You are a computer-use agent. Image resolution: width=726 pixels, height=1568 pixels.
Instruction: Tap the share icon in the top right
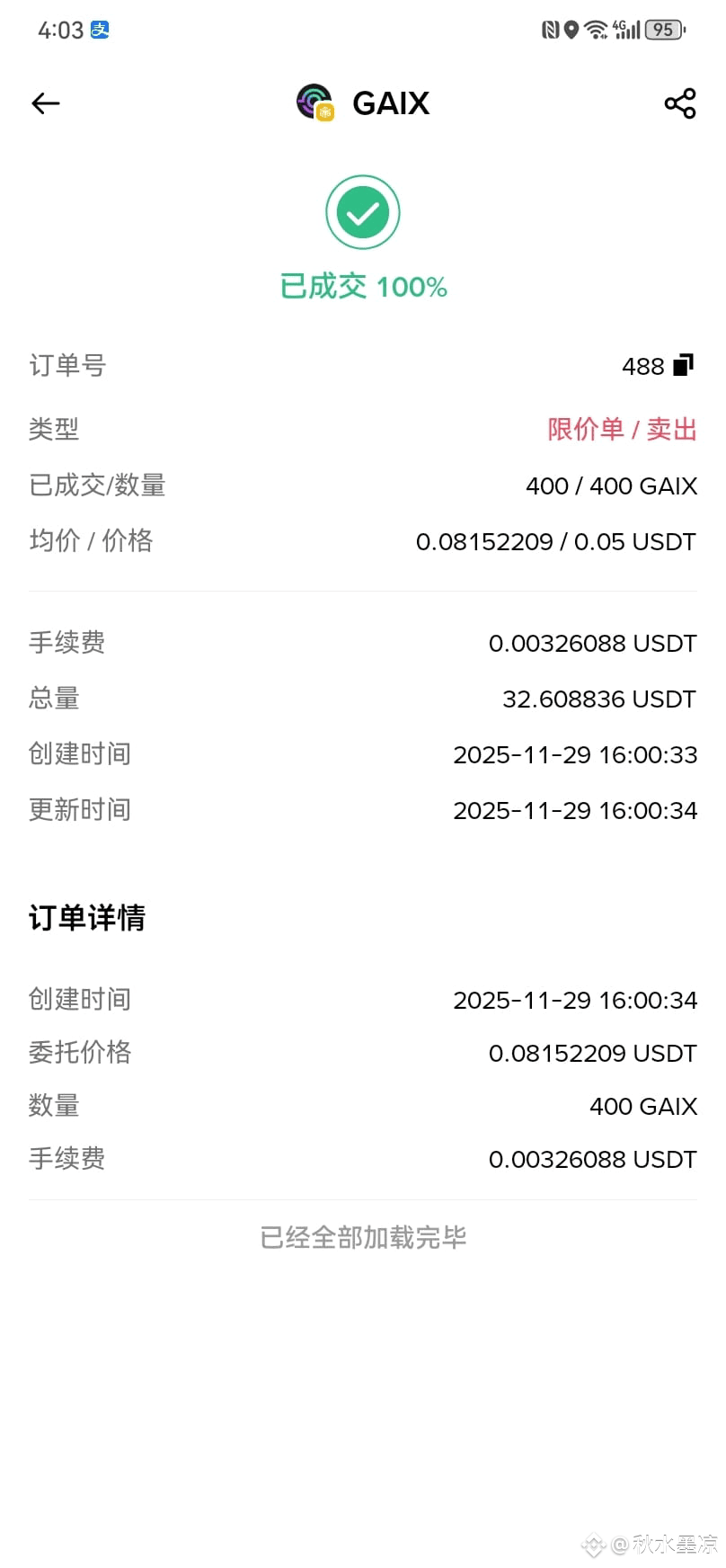680,102
